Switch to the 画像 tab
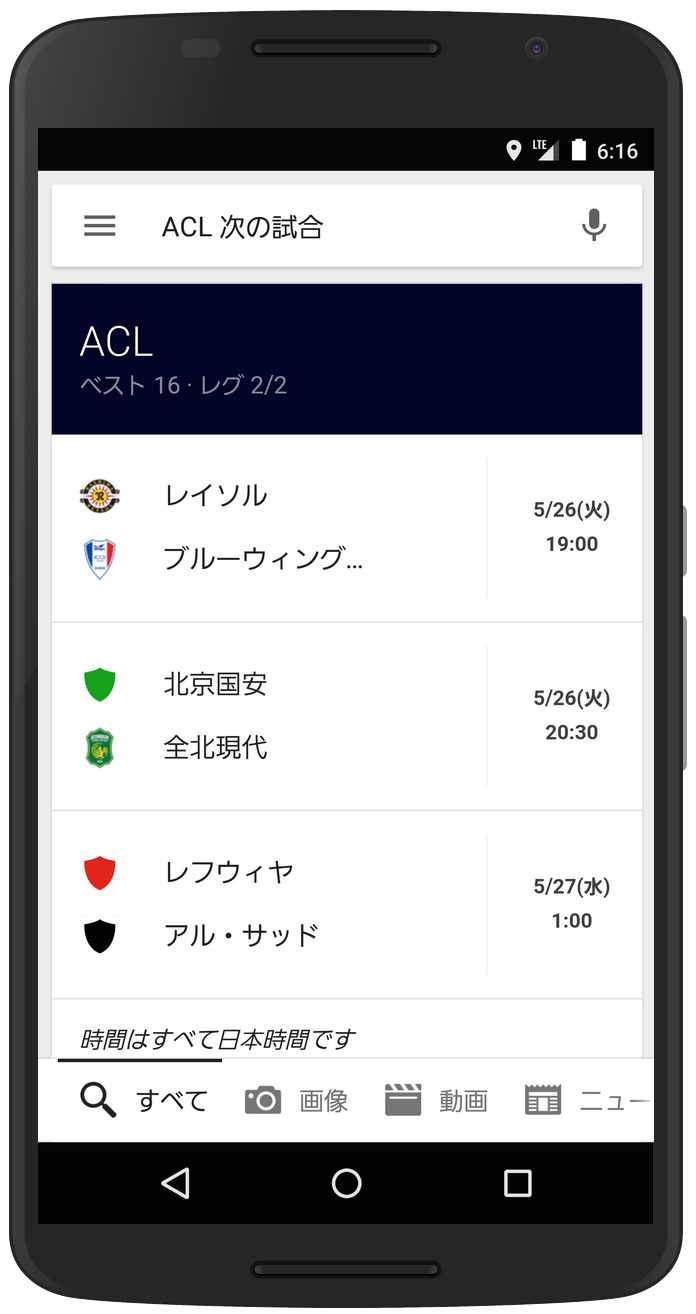The width and height of the screenshot is (696, 1314). coord(297,1101)
